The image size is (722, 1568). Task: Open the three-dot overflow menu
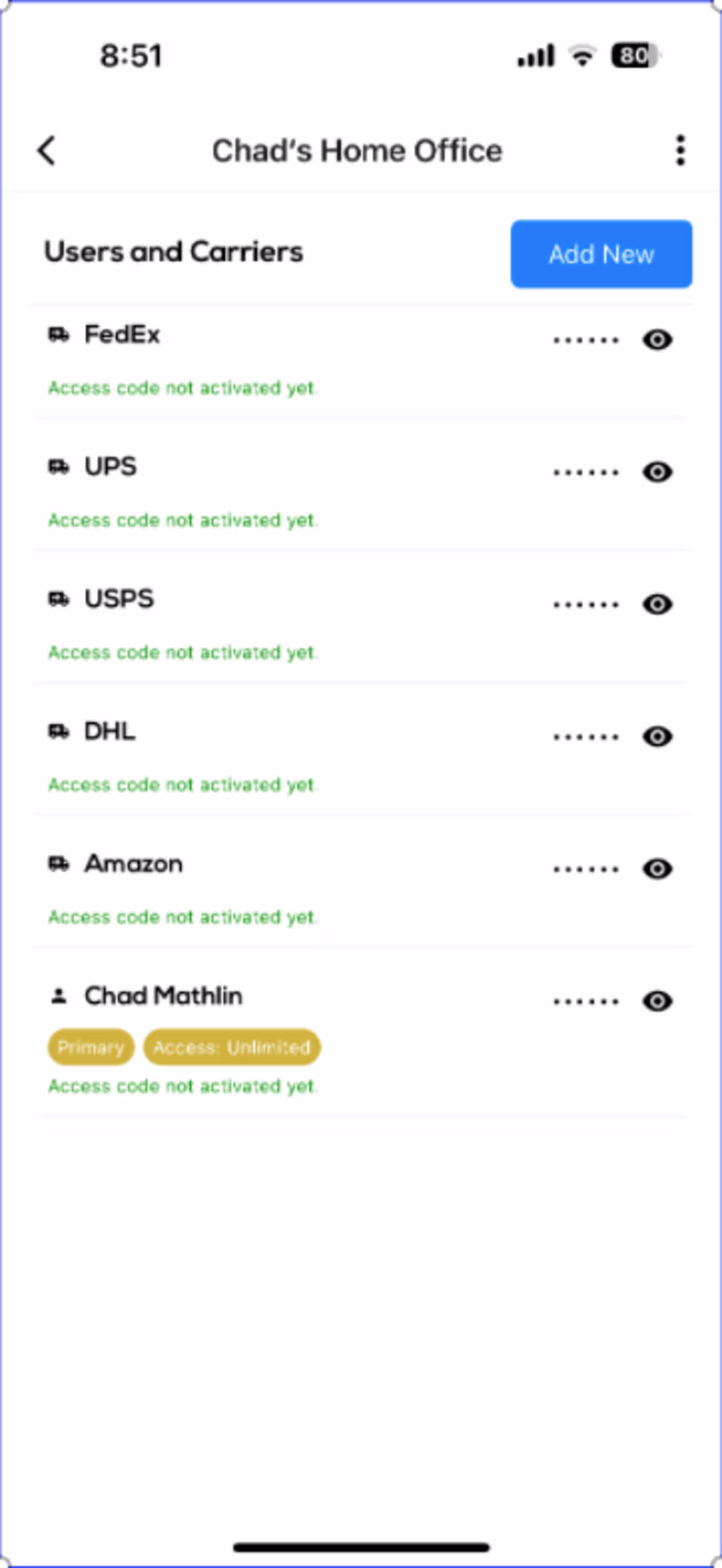(679, 150)
